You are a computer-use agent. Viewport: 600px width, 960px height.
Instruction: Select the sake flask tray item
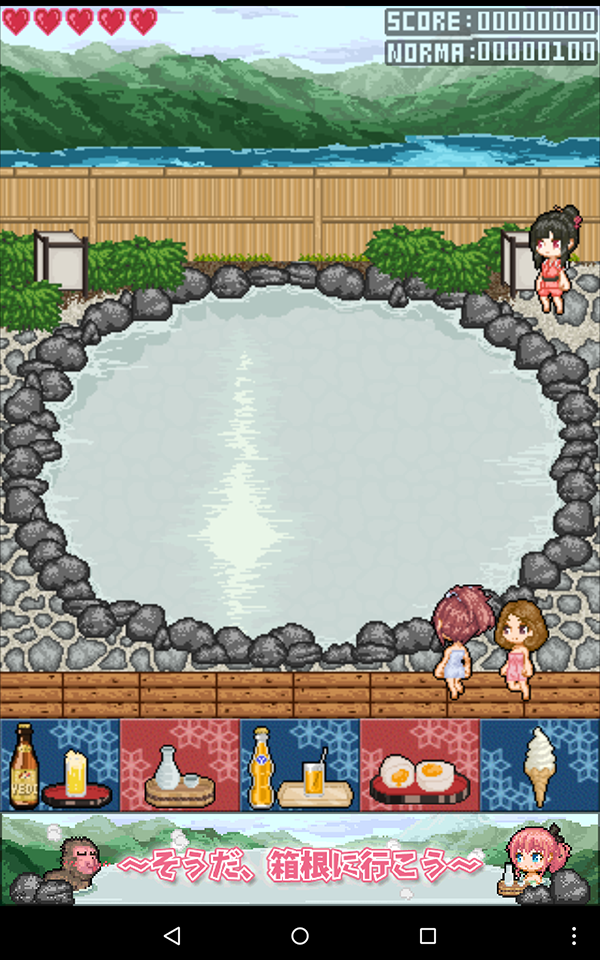click(x=180, y=765)
